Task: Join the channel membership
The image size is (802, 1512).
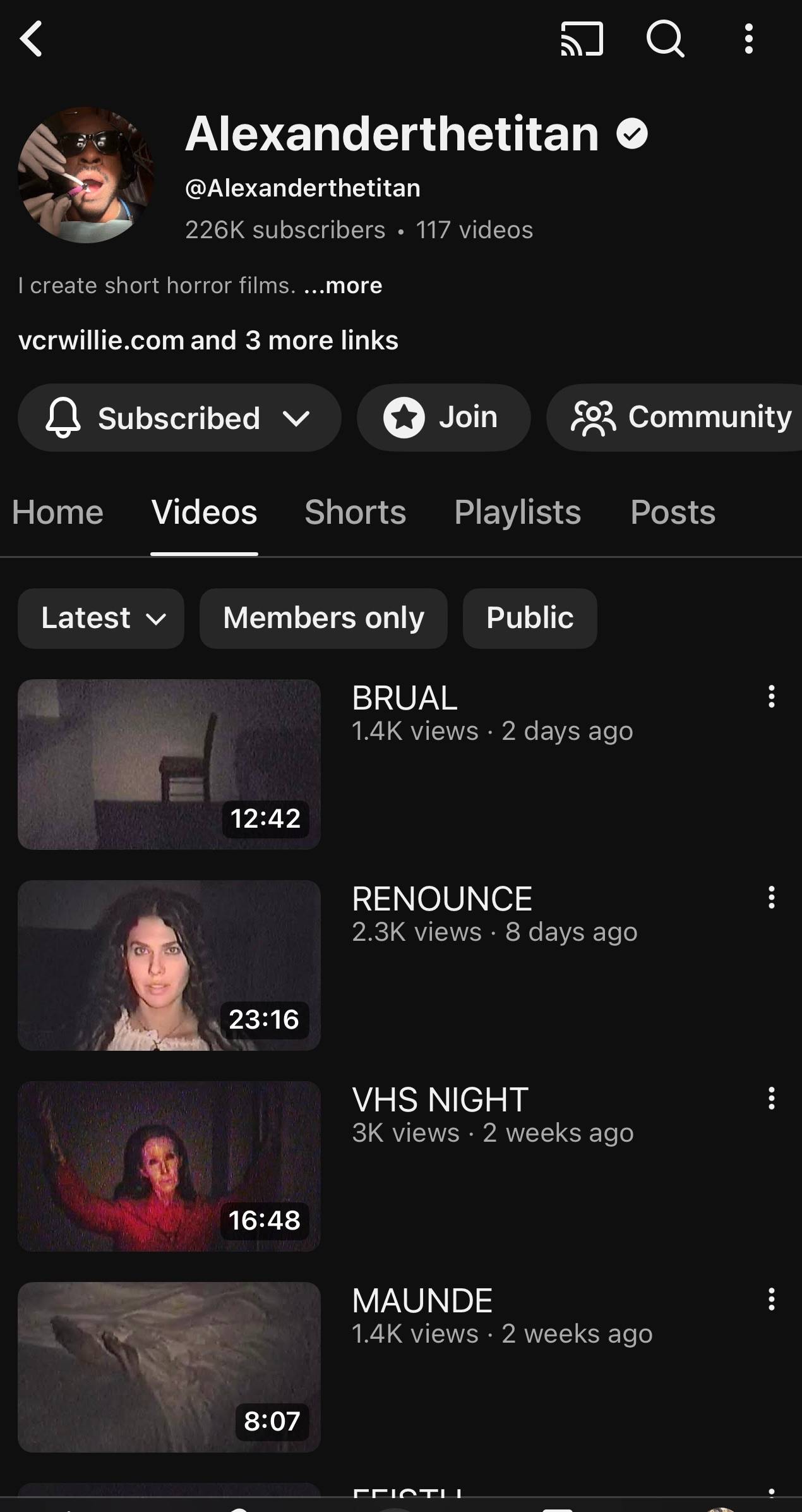Action: point(443,418)
